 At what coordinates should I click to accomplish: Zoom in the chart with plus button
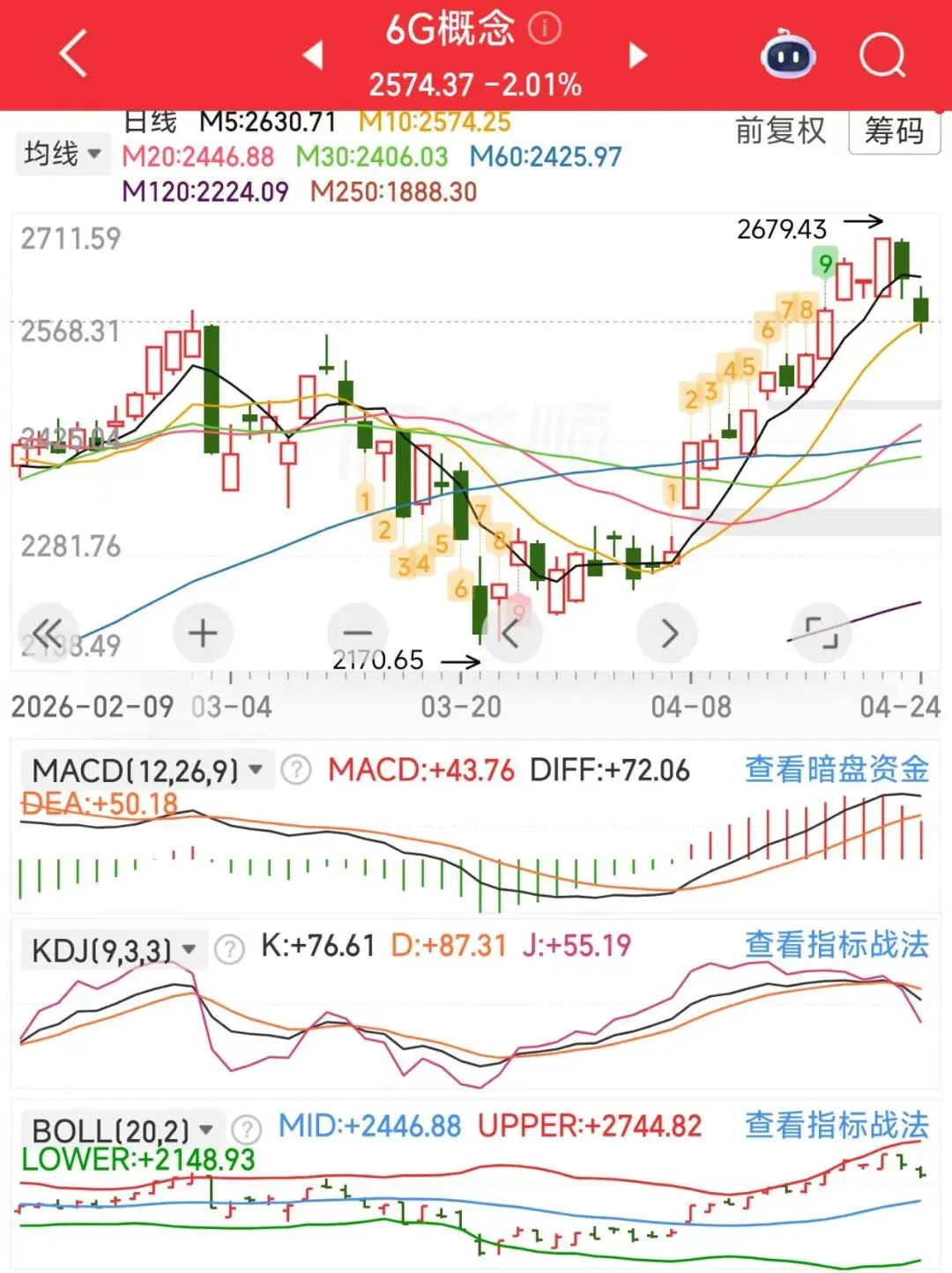[203, 633]
